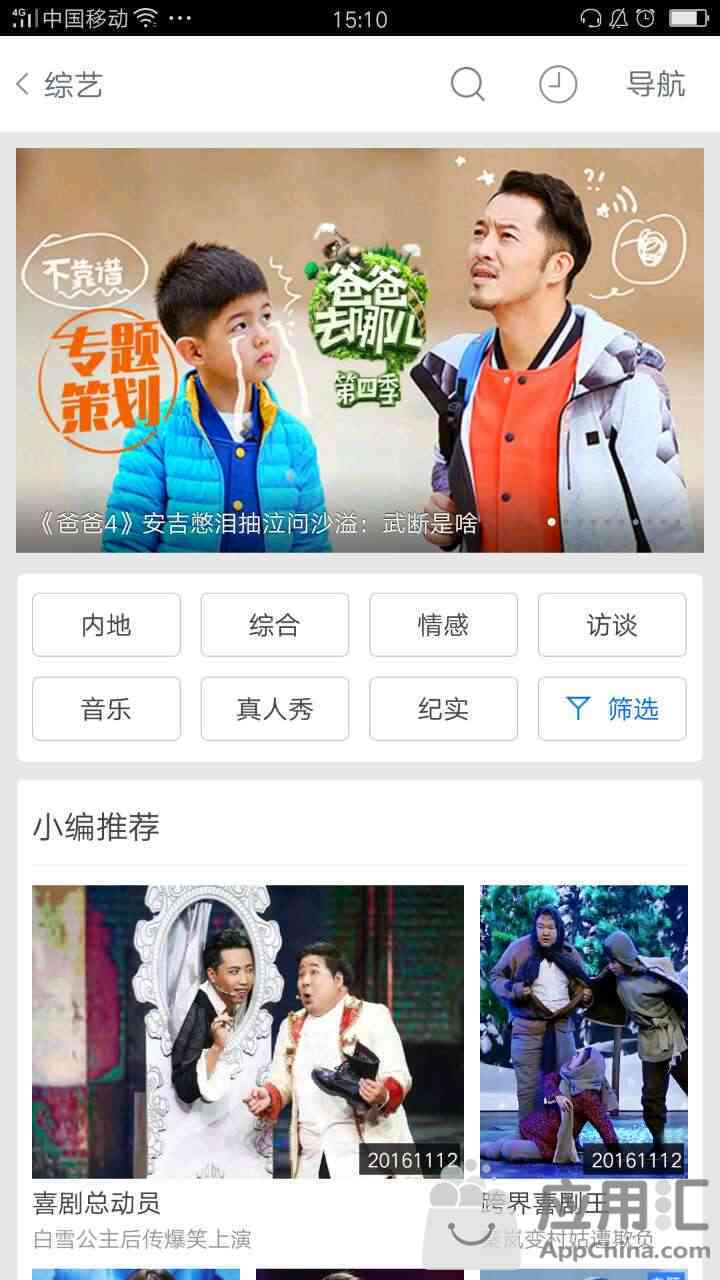
Task: Select the 综合 category
Action: click(x=275, y=625)
